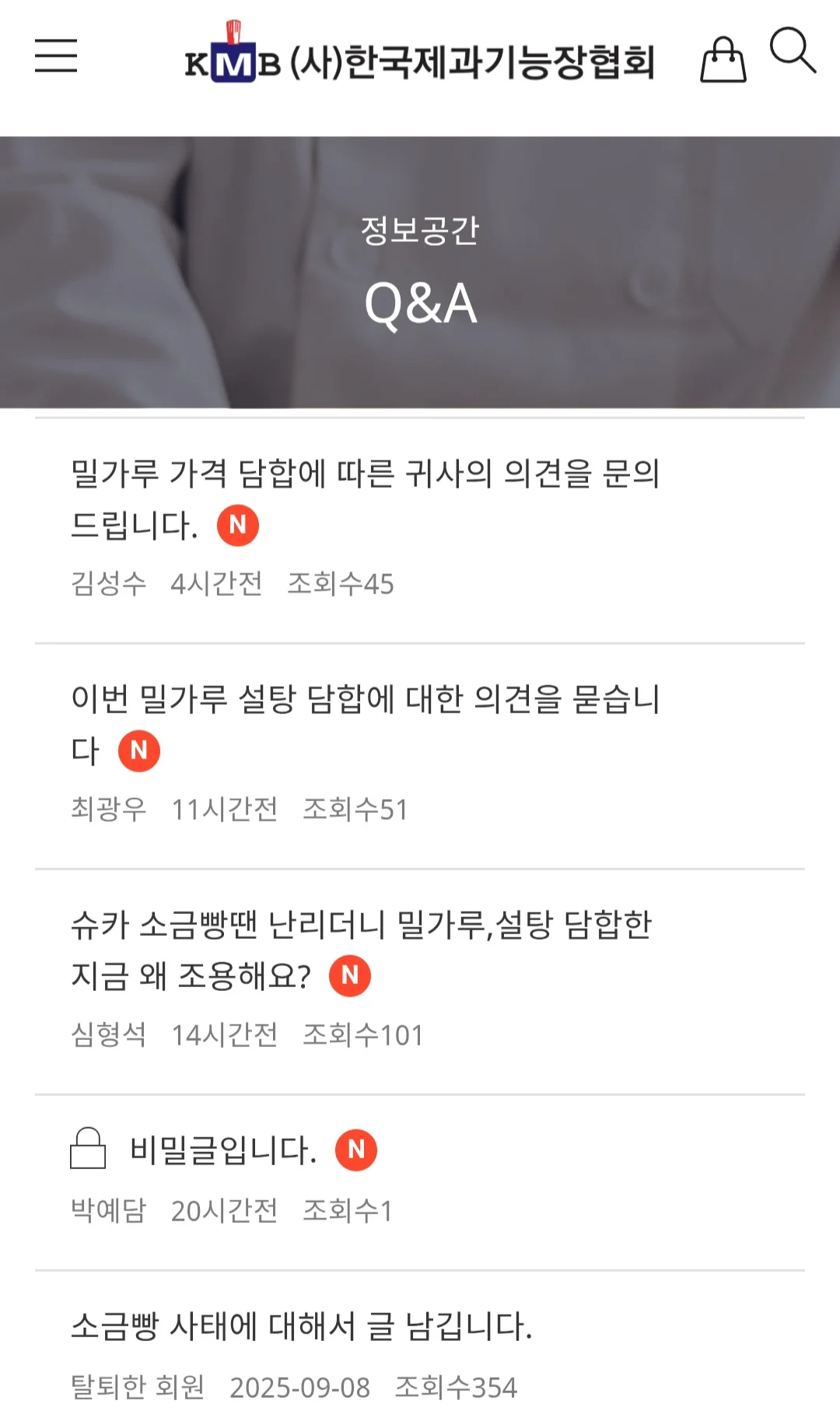Open the '소금빵 사태에 대해서 글 남깁니다' post

(x=300, y=1325)
